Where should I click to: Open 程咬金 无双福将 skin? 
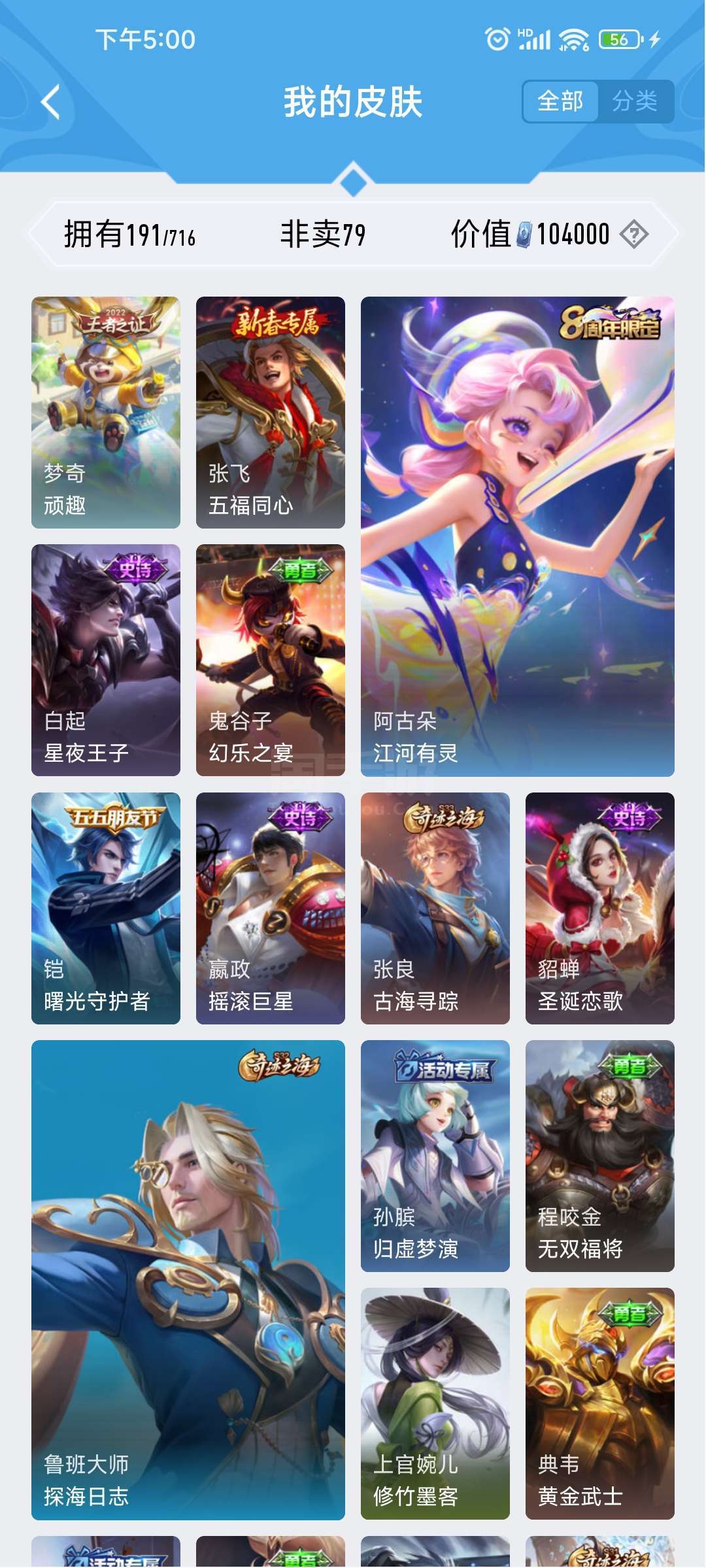coord(599,1156)
